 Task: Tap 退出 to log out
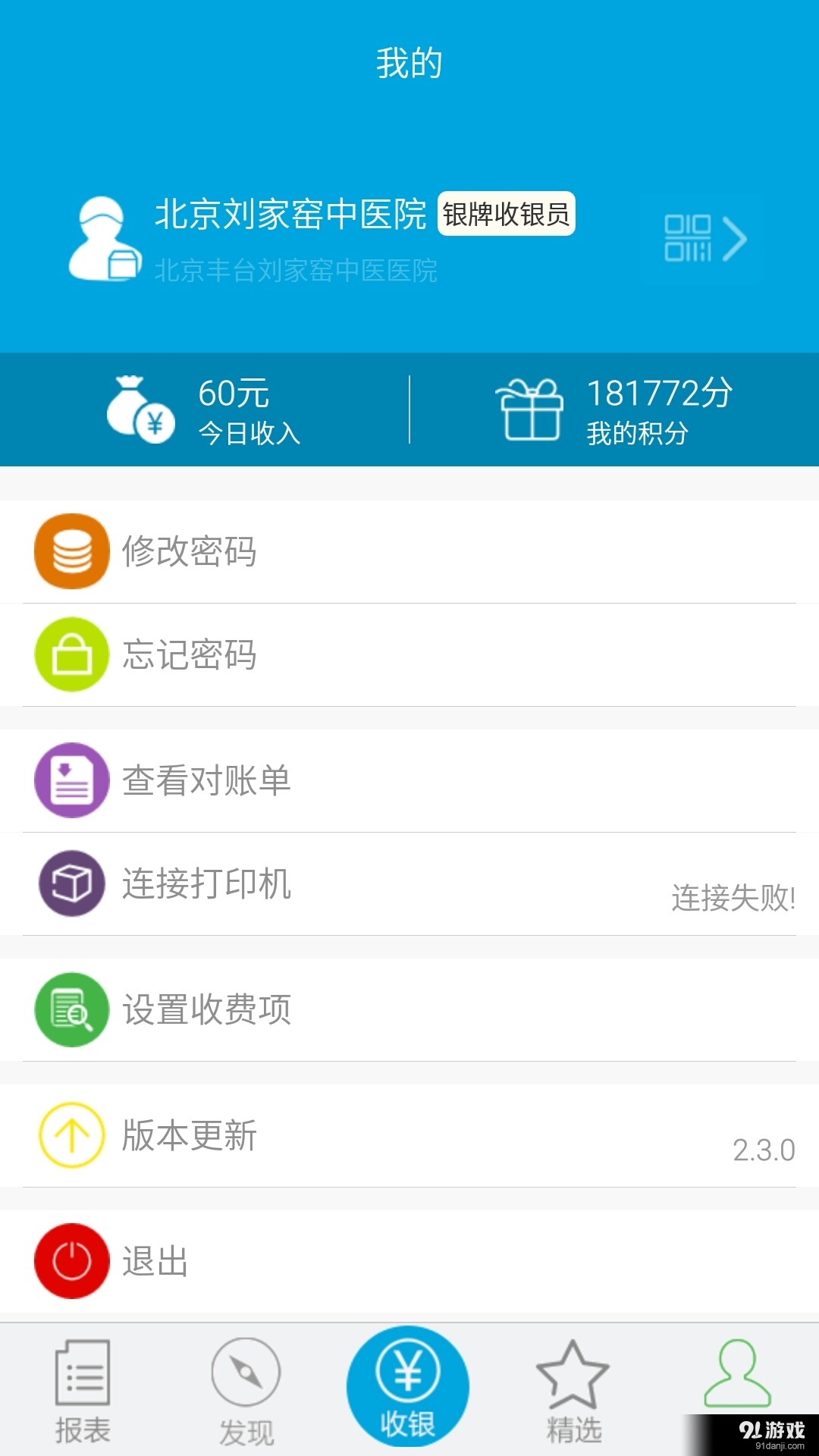click(409, 1261)
